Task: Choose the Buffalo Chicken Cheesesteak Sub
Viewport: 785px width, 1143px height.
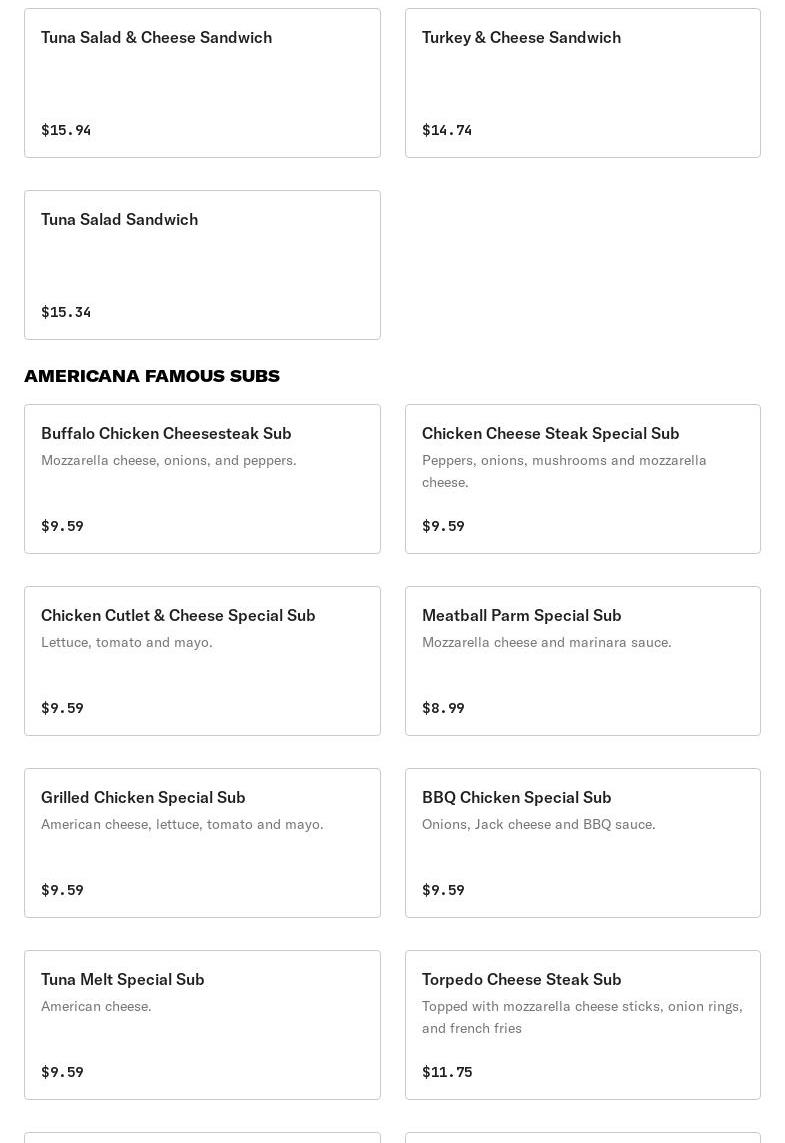Action: [202, 479]
